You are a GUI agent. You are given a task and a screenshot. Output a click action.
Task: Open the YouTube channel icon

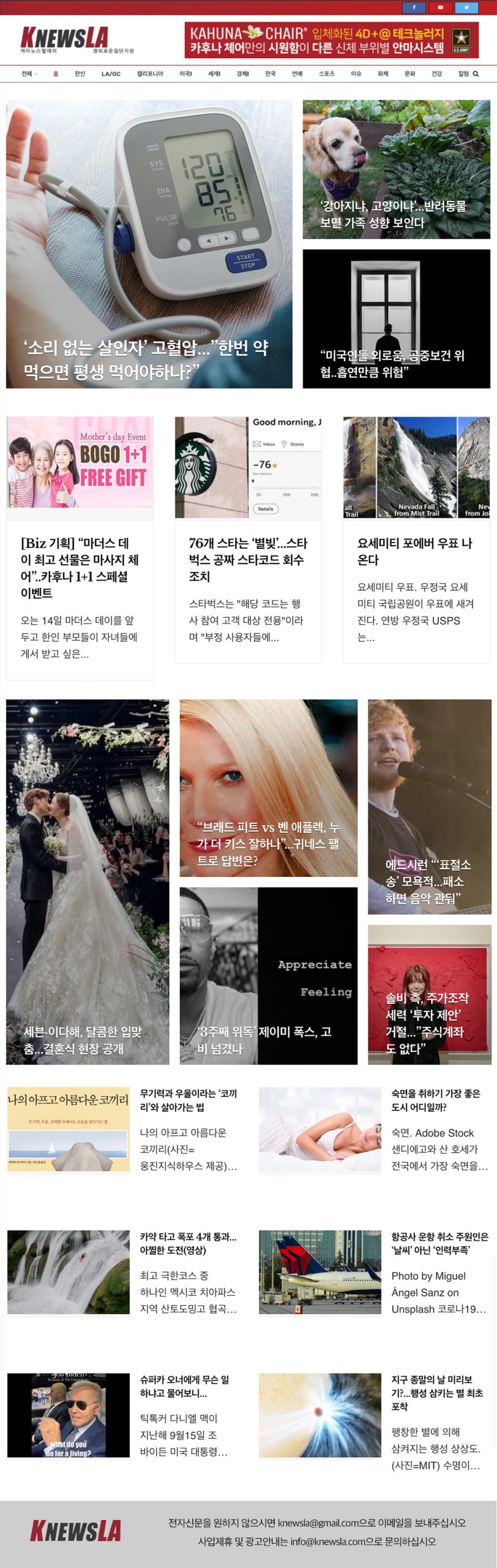(440, 7)
